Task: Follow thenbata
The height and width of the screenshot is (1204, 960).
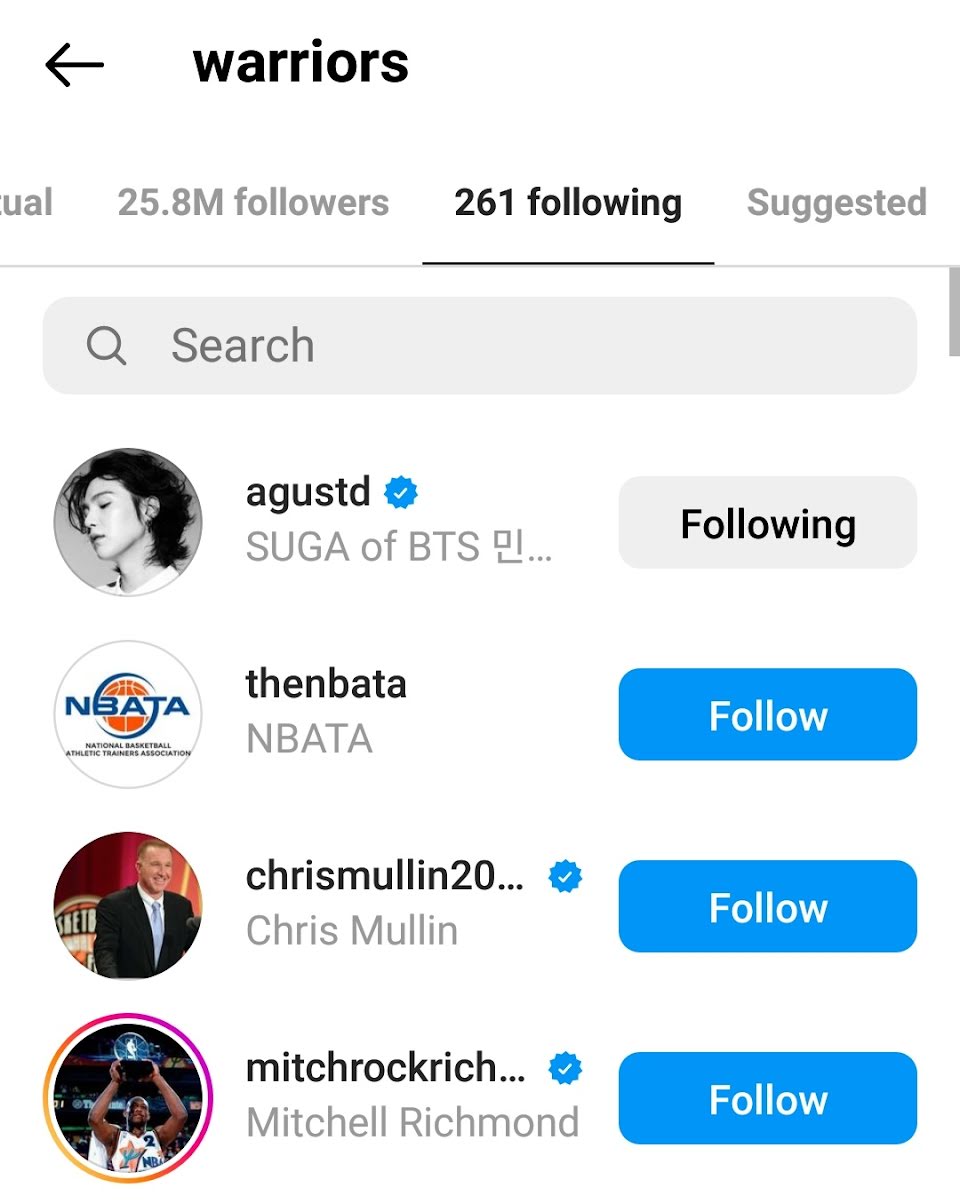Action: pos(767,715)
